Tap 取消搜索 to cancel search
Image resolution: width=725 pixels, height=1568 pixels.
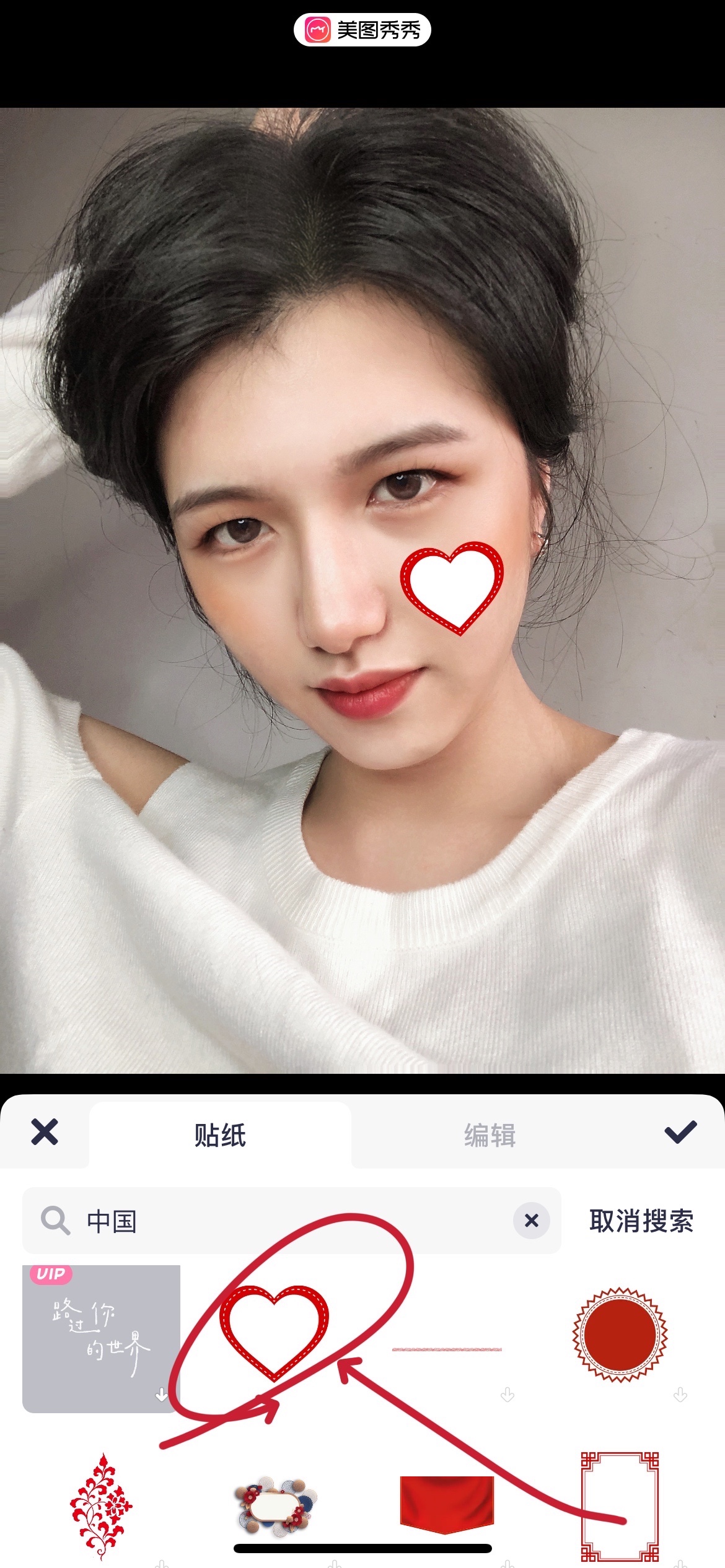[x=641, y=1221]
